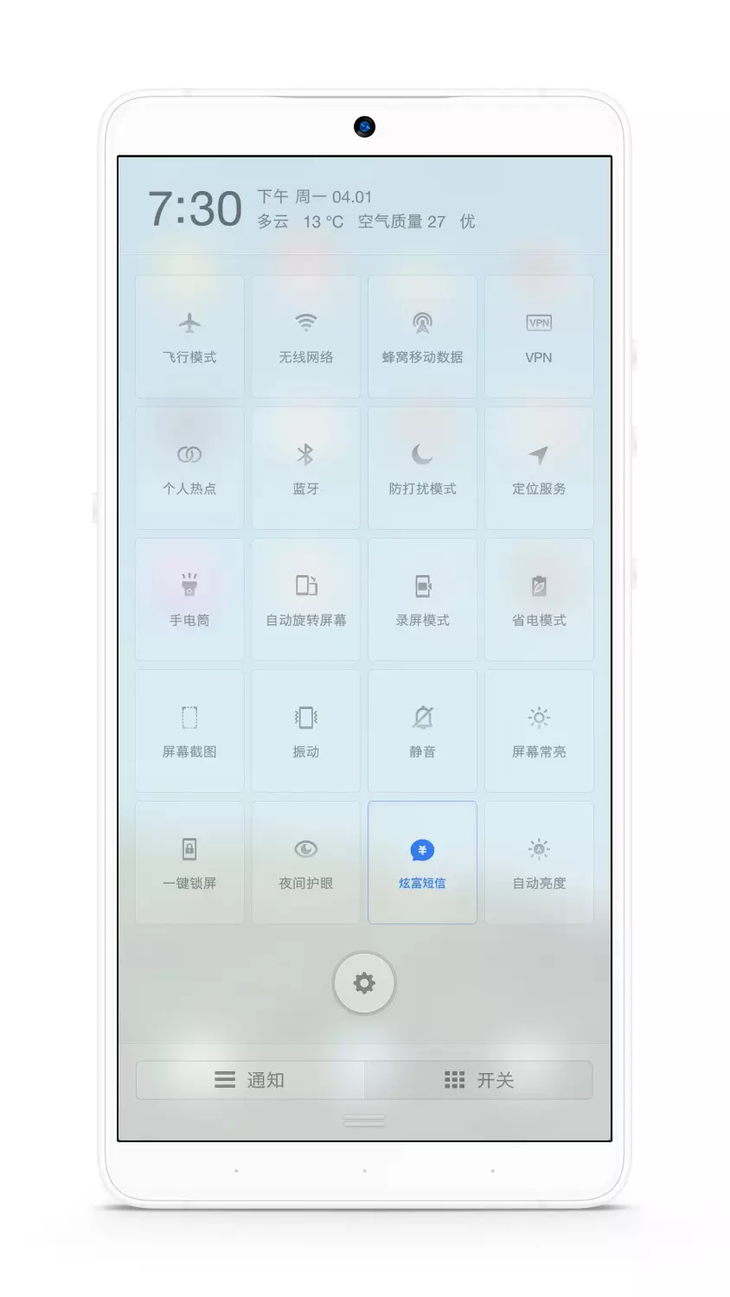
Task: Open settings via the gear button
Action: click(364, 983)
